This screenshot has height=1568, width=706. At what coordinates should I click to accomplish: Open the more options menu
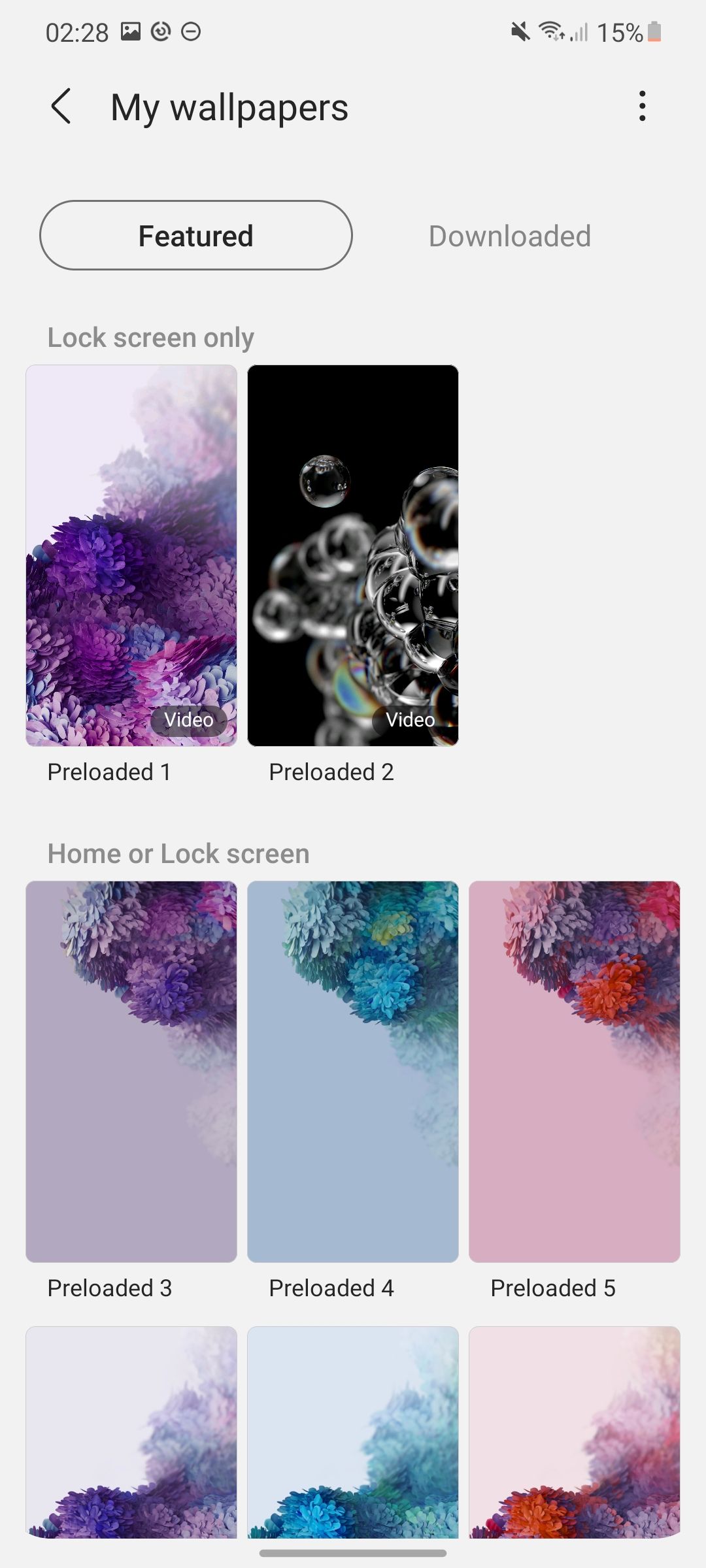(x=642, y=106)
